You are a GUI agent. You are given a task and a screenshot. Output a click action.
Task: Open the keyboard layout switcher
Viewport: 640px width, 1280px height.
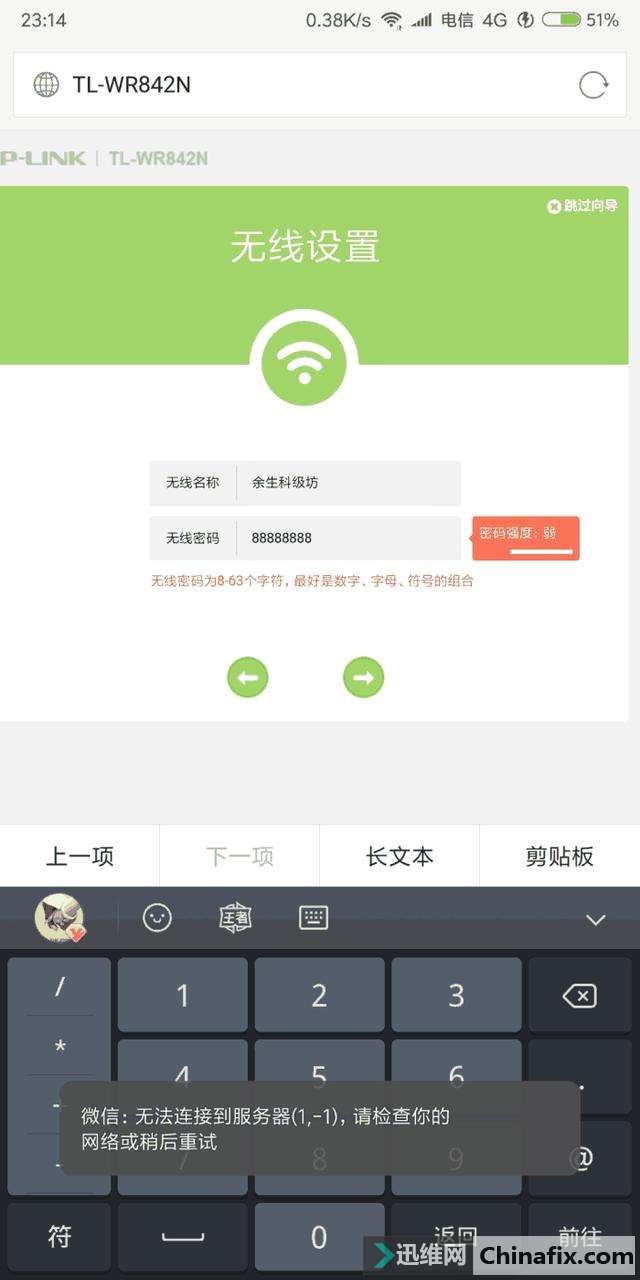coord(314,918)
